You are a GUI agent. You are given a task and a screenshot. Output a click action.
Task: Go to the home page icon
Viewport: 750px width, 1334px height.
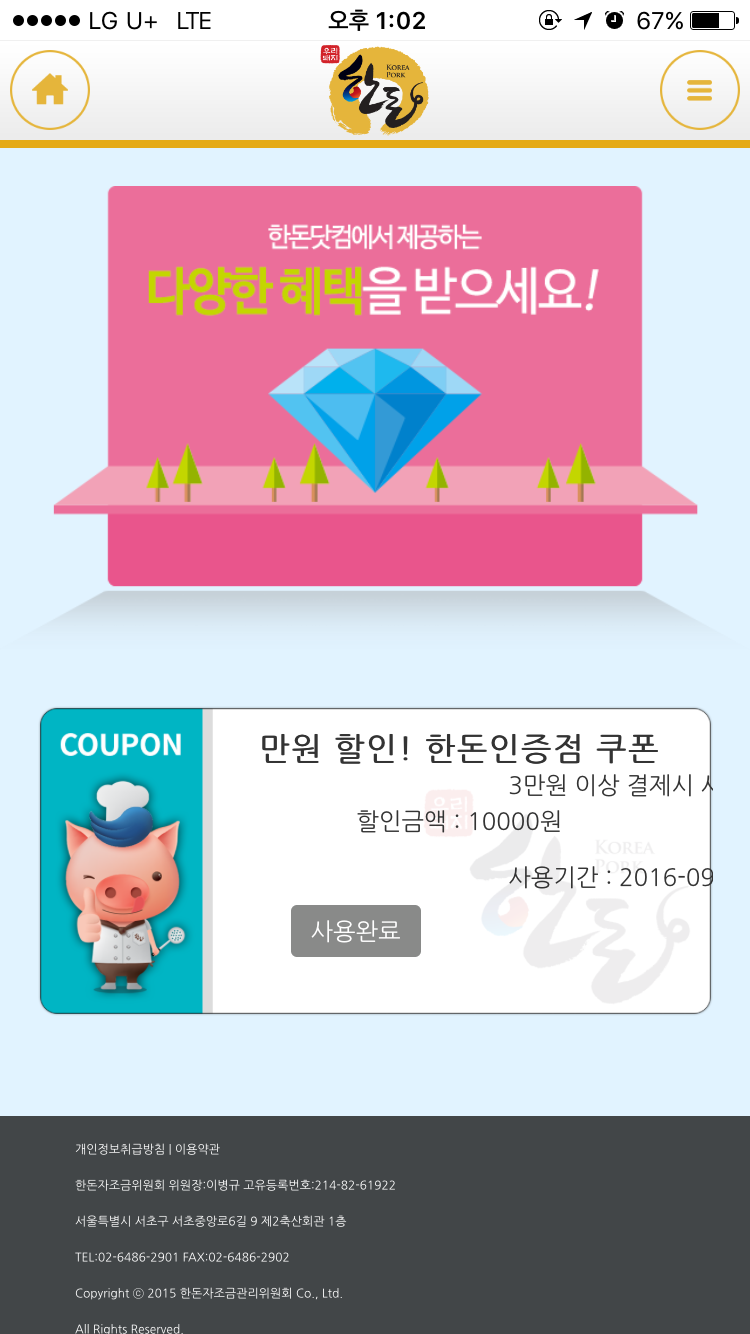(50, 90)
